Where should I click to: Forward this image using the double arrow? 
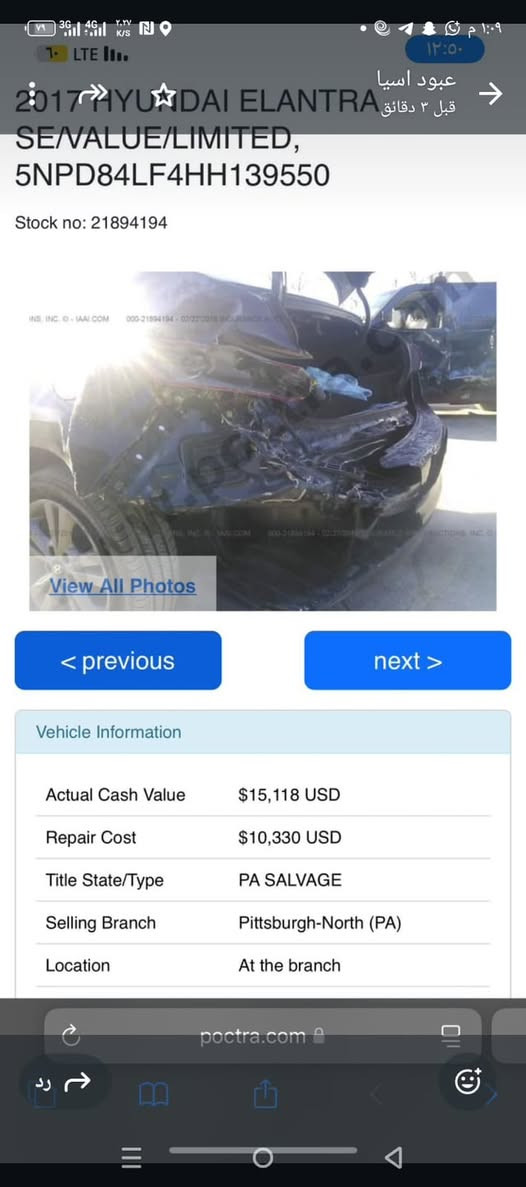coord(94,94)
